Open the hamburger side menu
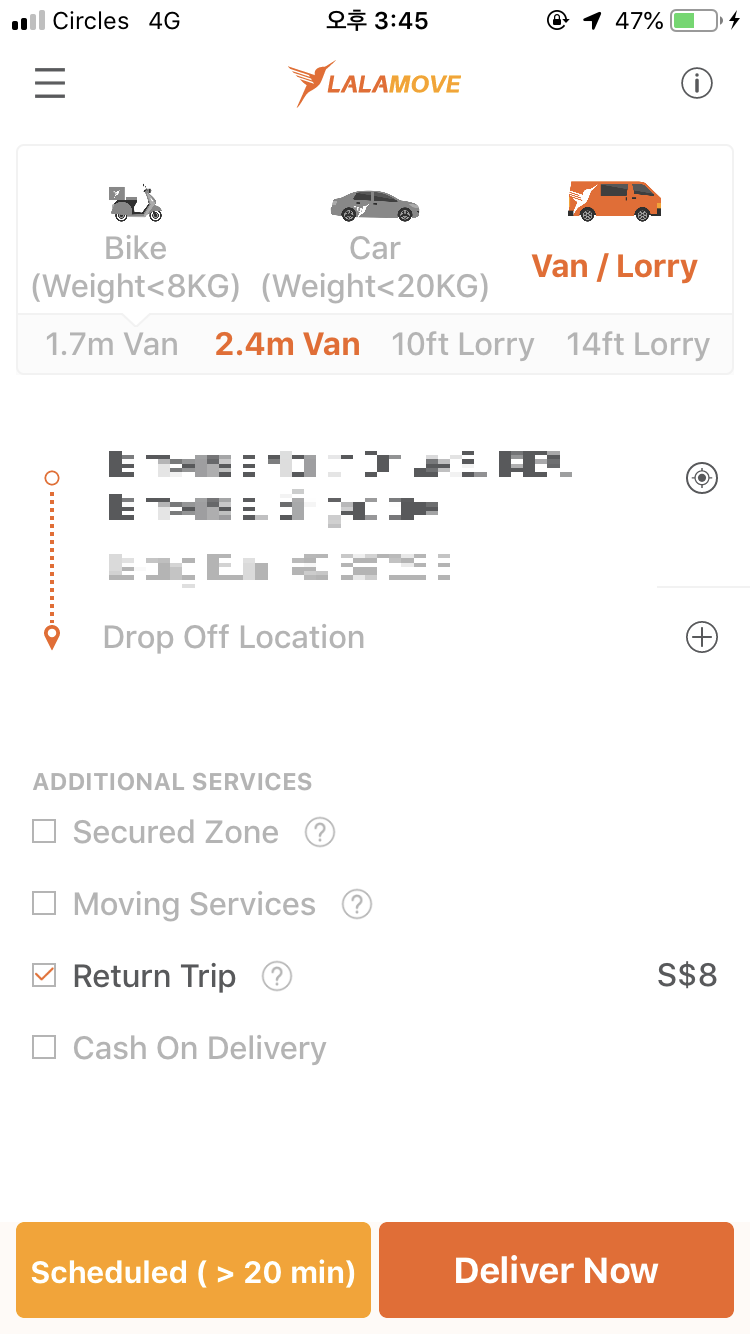This screenshot has width=750, height=1334. tap(50, 83)
